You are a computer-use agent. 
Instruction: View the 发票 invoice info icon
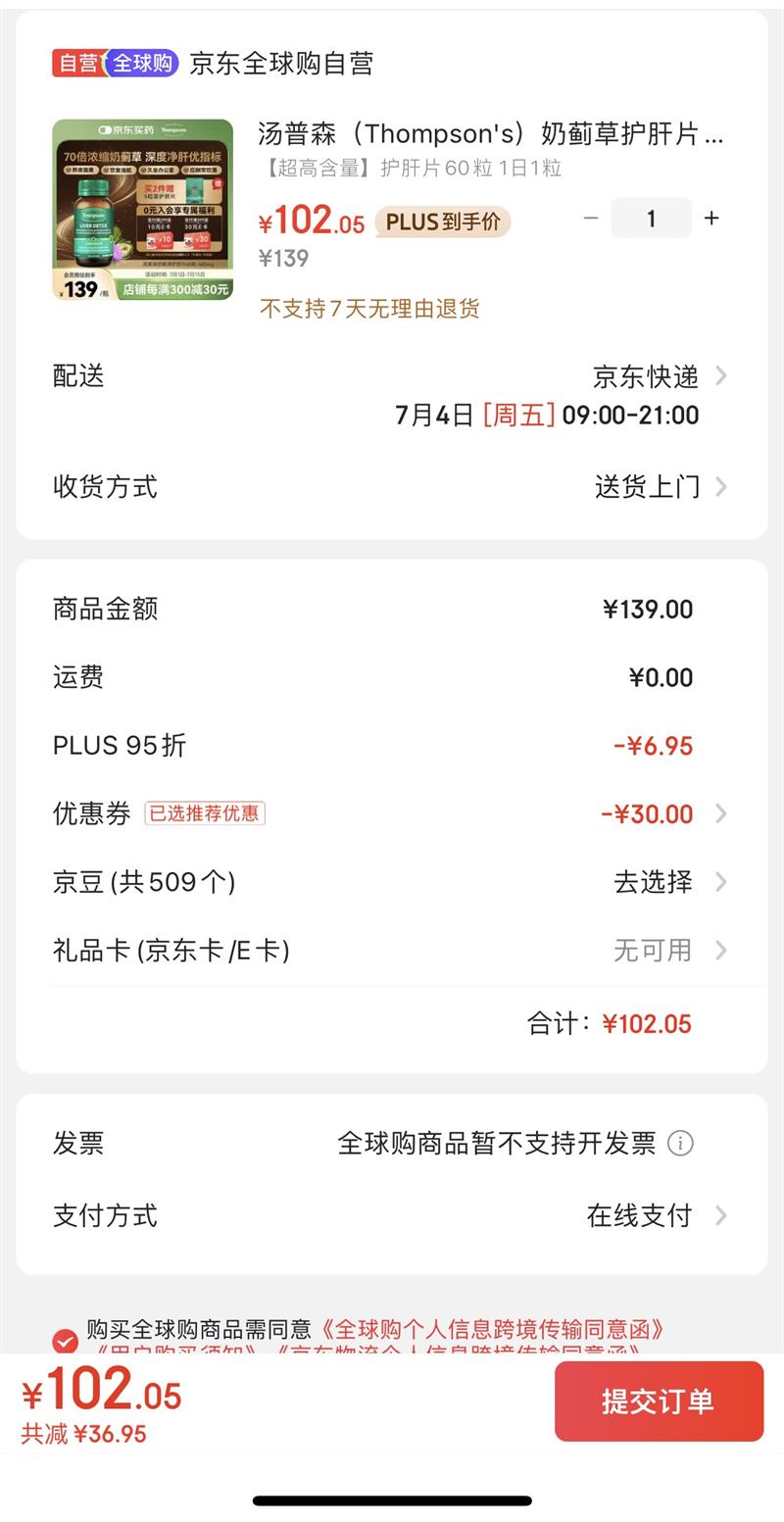[x=680, y=1143]
